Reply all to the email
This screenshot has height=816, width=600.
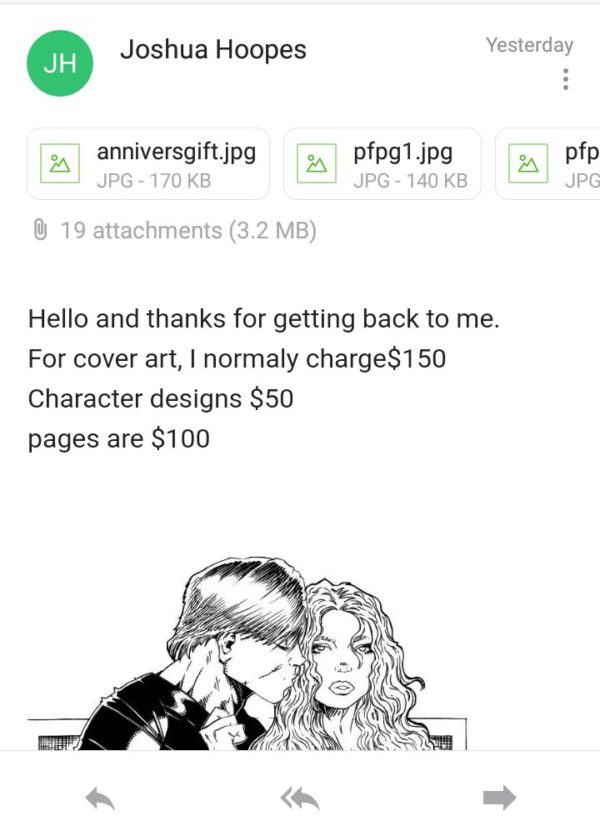click(x=300, y=797)
